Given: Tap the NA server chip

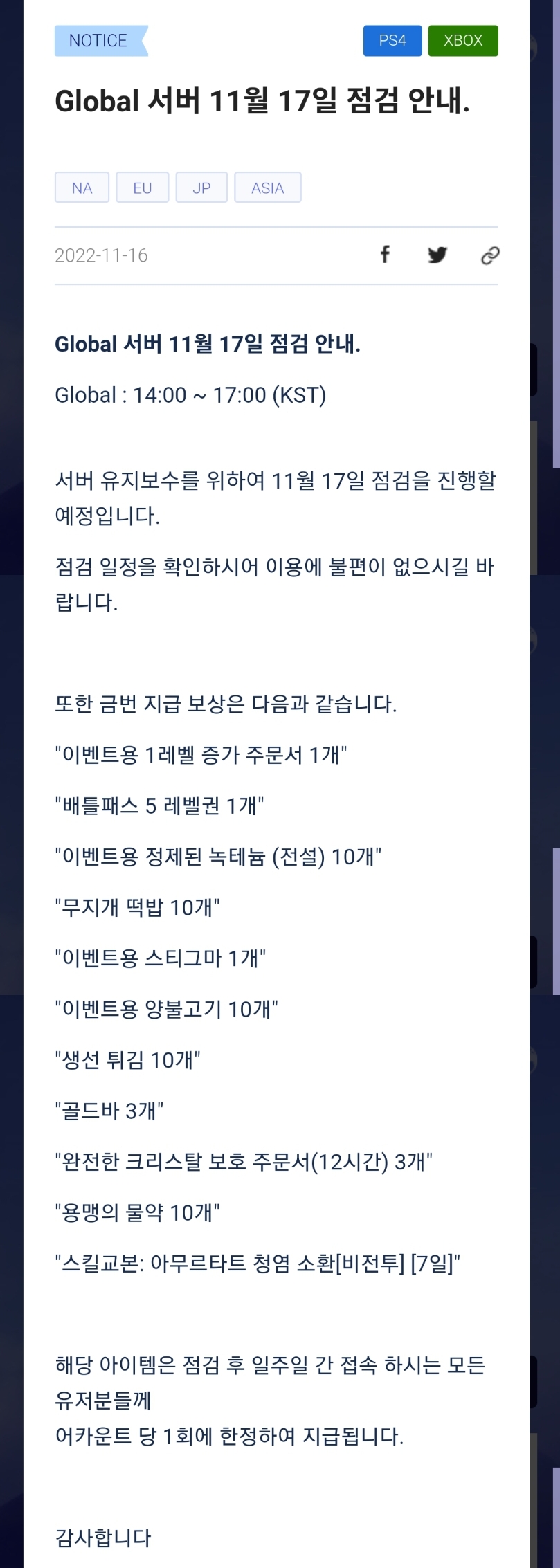Looking at the screenshot, I should 82,188.
